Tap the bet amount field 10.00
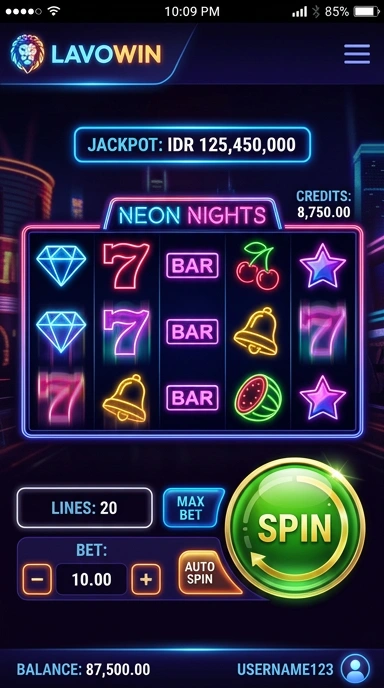384x688 pixels. (x=92, y=579)
